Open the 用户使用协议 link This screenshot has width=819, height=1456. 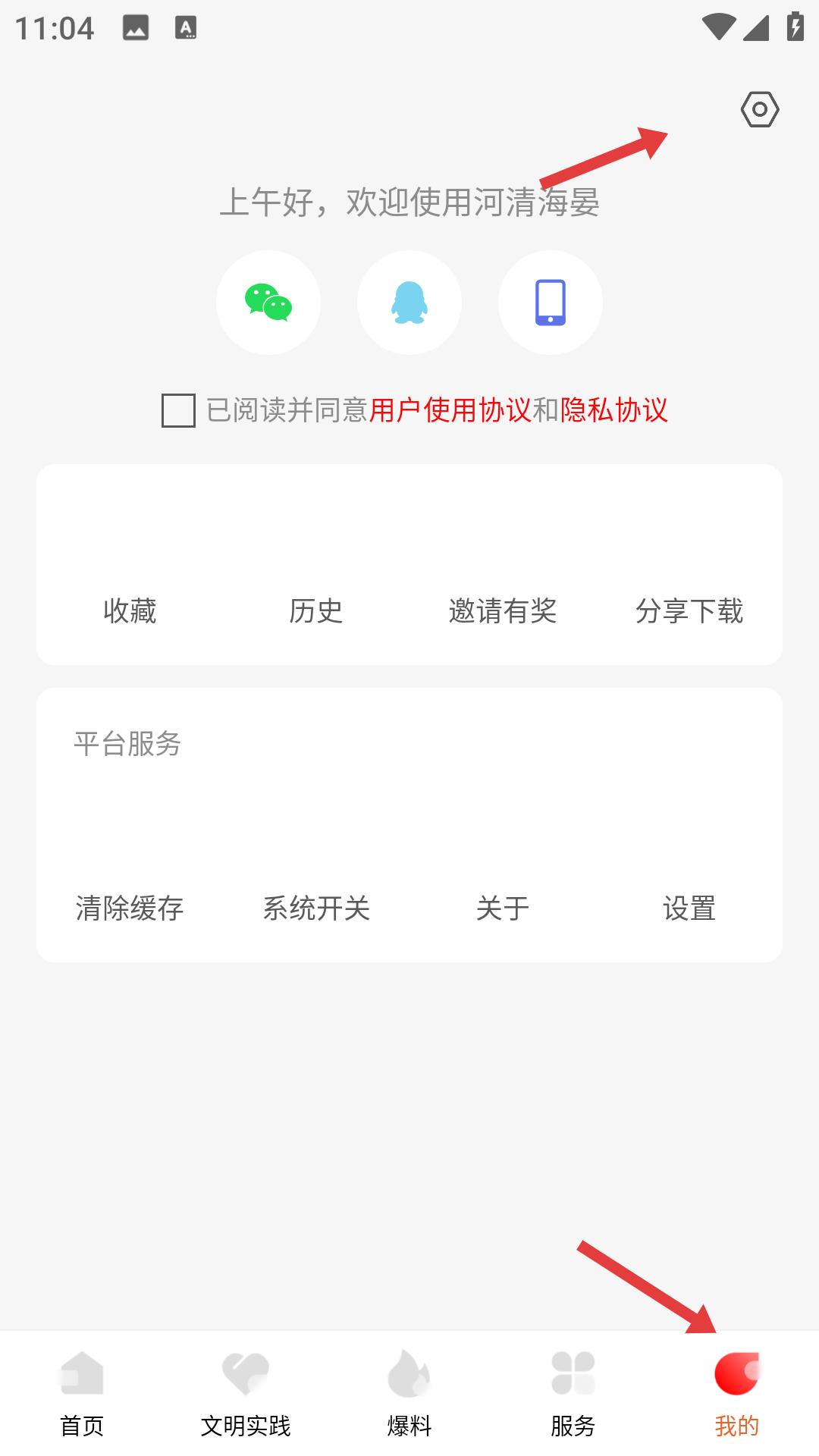click(450, 410)
